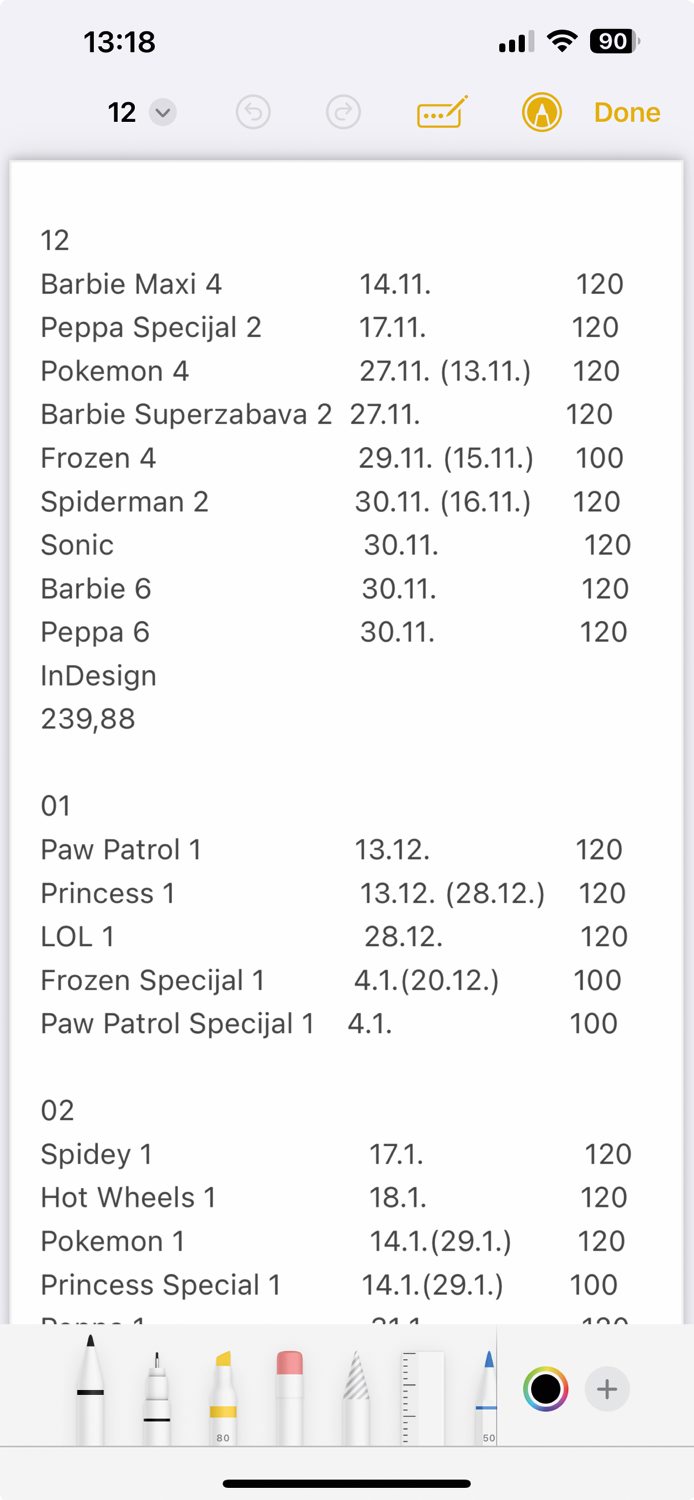
Task: Select the striped lasso selection tool
Action: point(355,1398)
